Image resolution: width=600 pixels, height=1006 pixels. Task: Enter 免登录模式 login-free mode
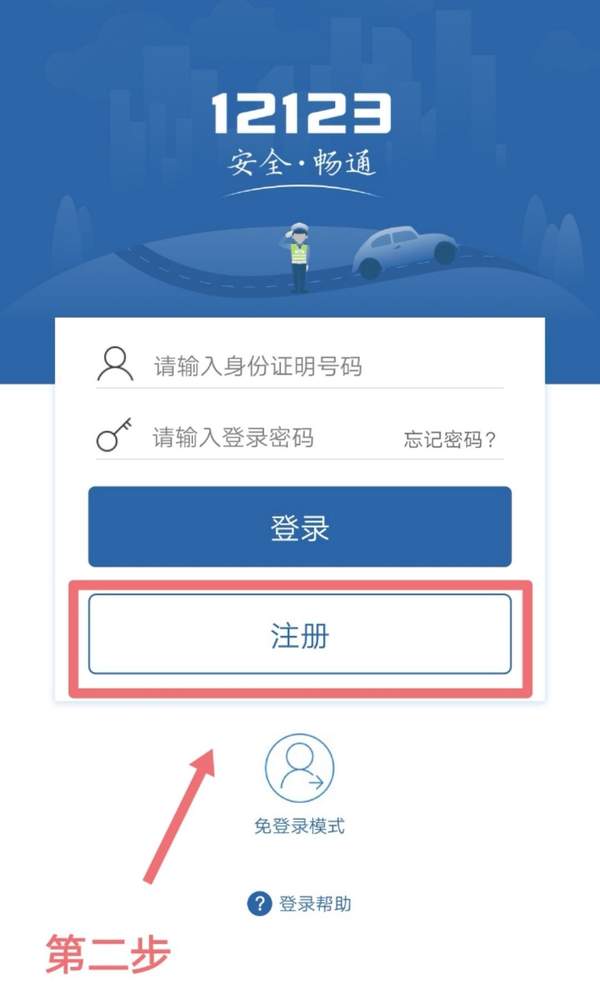click(299, 785)
